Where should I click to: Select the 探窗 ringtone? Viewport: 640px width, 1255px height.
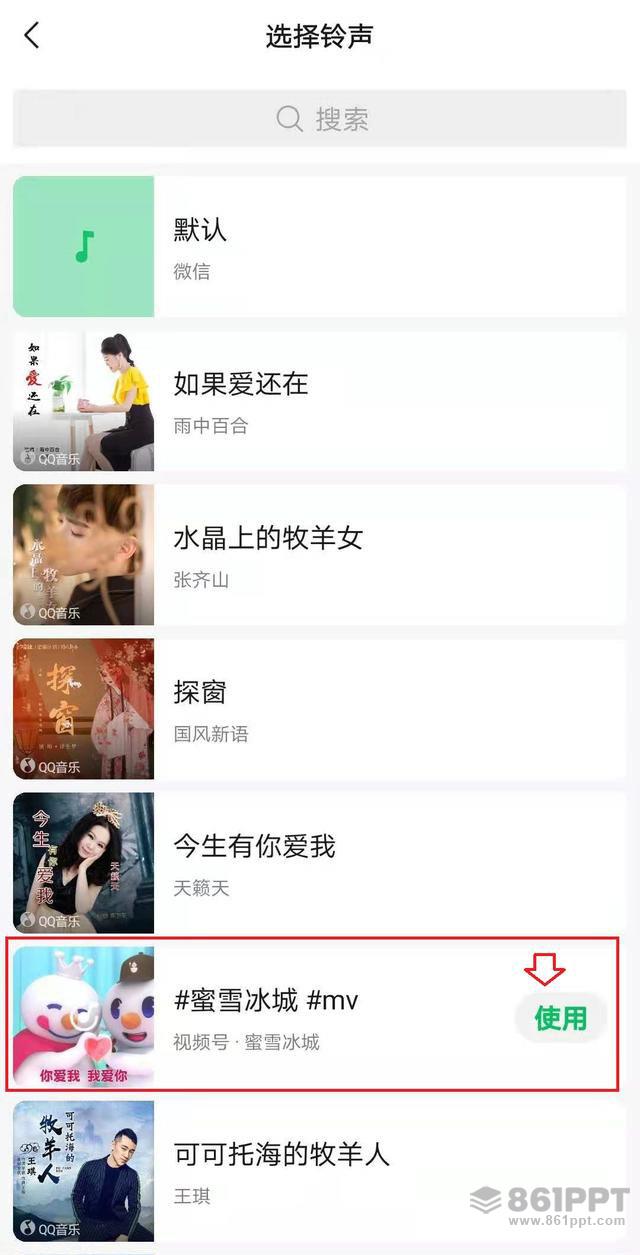(x=320, y=709)
